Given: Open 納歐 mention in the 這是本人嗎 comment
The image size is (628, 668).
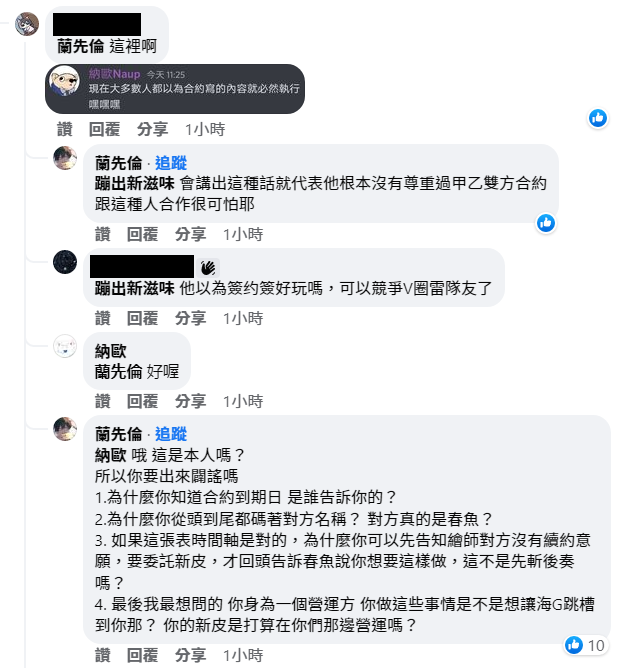Looking at the screenshot, I should pyautogui.click(x=111, y=454).
